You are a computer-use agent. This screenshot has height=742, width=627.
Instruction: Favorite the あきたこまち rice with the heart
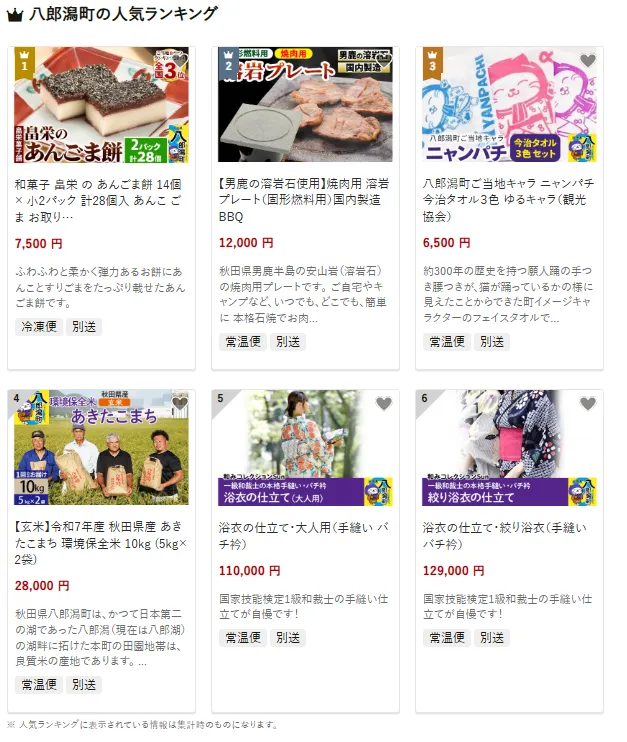click(179, 404)
